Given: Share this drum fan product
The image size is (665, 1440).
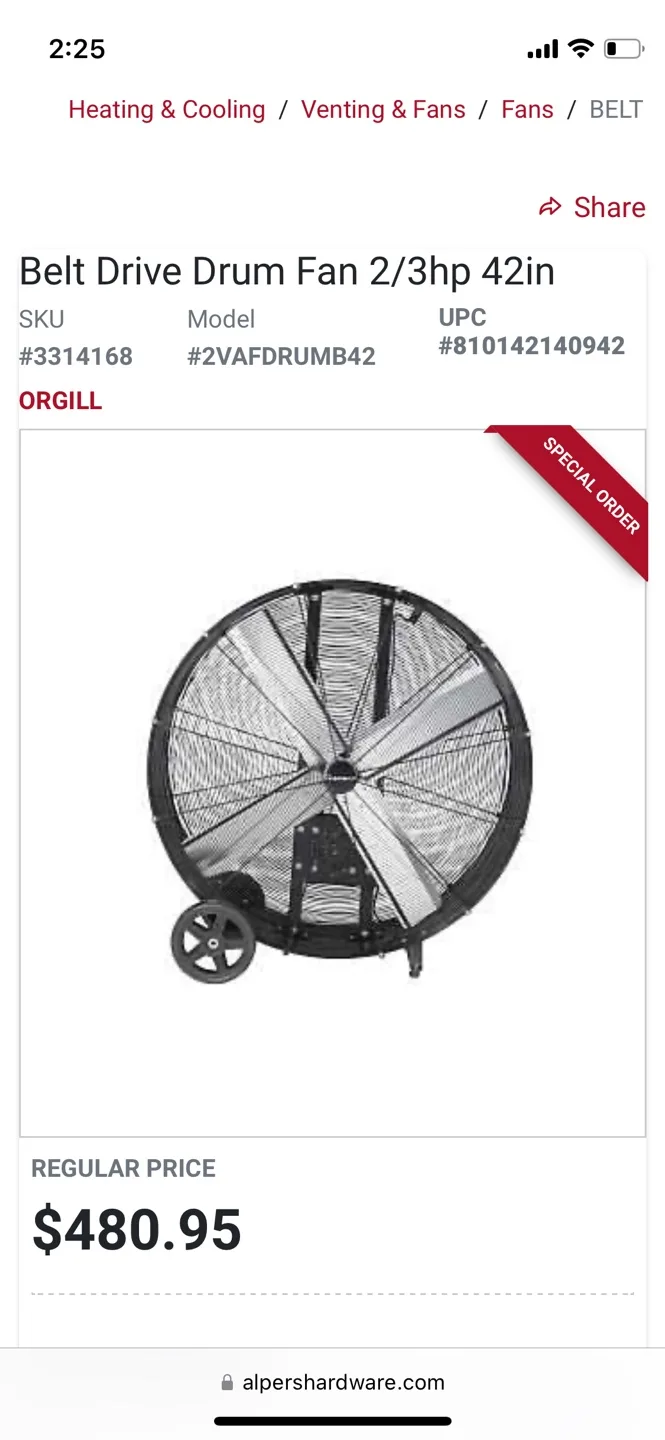Looking at the screenshot, I should (592, 208).
